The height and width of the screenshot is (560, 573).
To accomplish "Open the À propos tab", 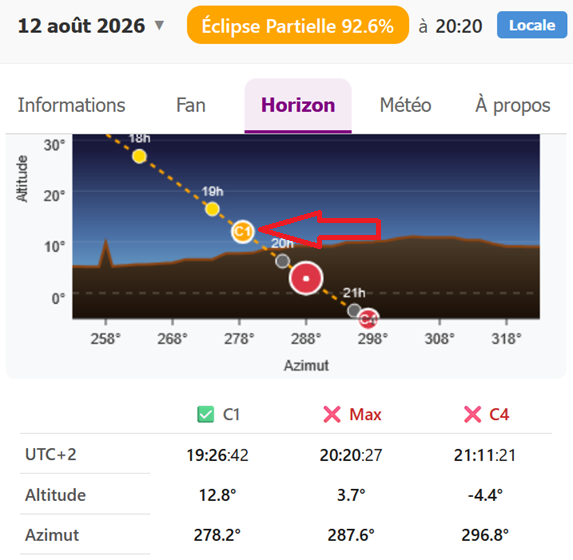I will pyautogui.click(x=513, y=105).
